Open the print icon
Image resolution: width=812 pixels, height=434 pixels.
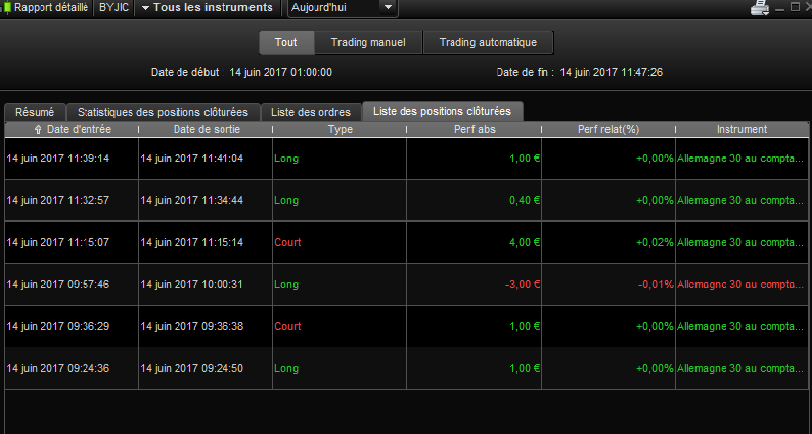click(x=760, y=8)
